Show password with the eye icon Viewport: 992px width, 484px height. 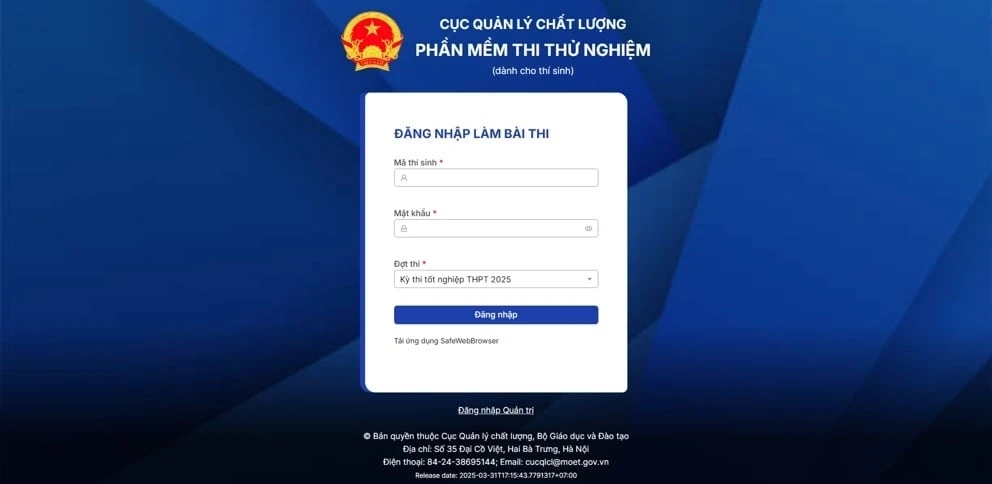click(588, 228)
